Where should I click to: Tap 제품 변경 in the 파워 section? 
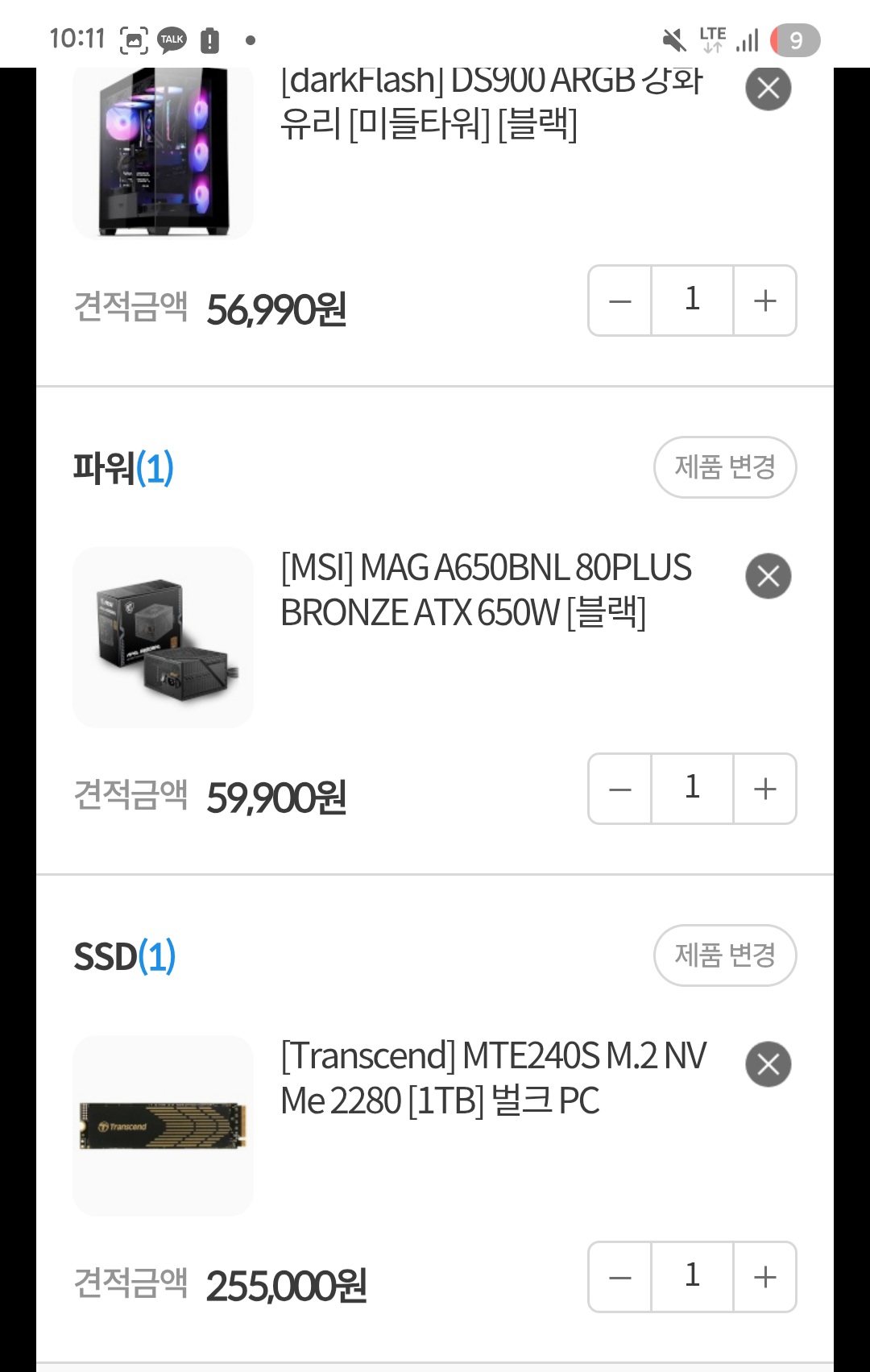[x=724, y=467]
